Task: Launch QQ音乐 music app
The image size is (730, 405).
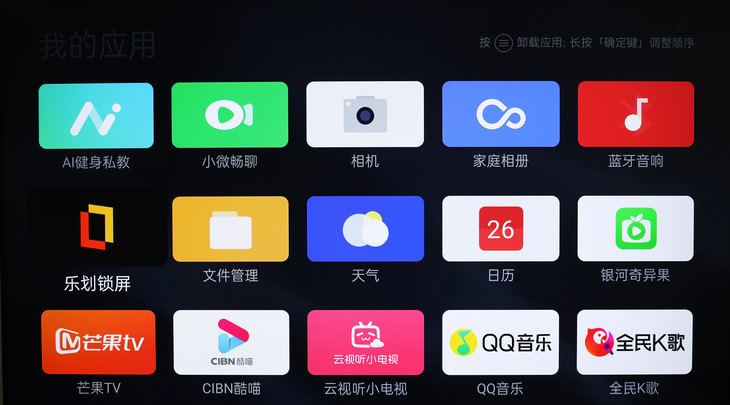Action: tap(500, 342)
